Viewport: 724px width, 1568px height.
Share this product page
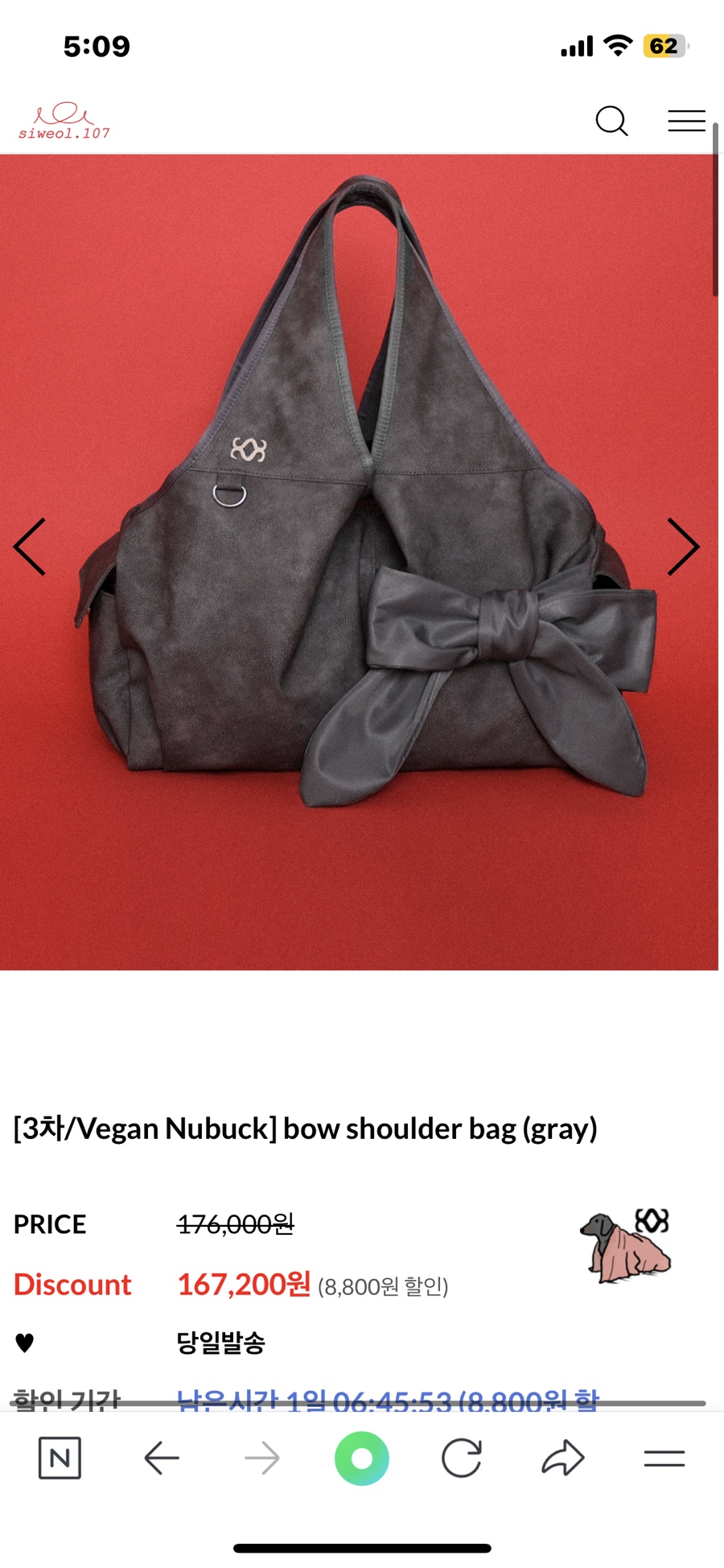click(x=562, y=1458)
